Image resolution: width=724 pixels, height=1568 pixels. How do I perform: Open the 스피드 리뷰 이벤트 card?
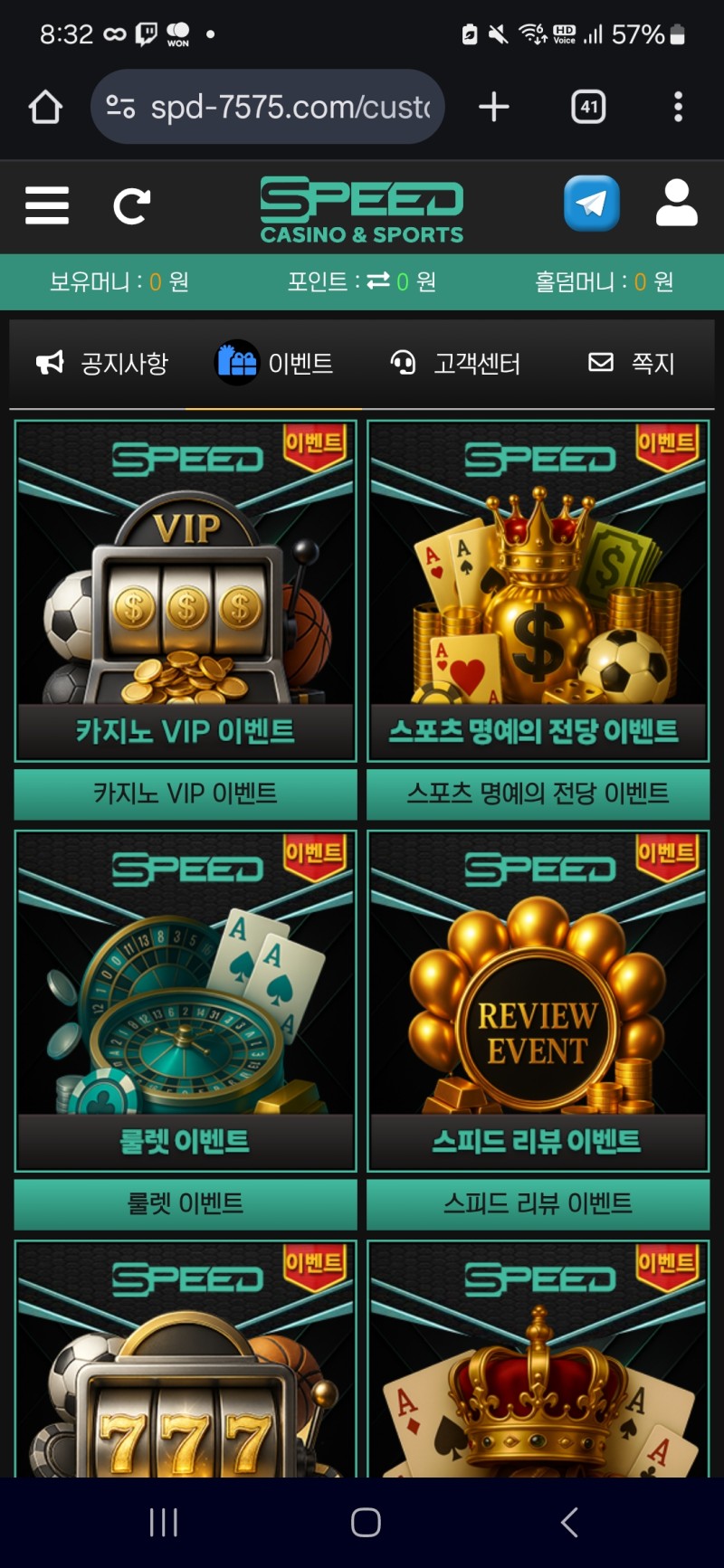point(538,1001)
